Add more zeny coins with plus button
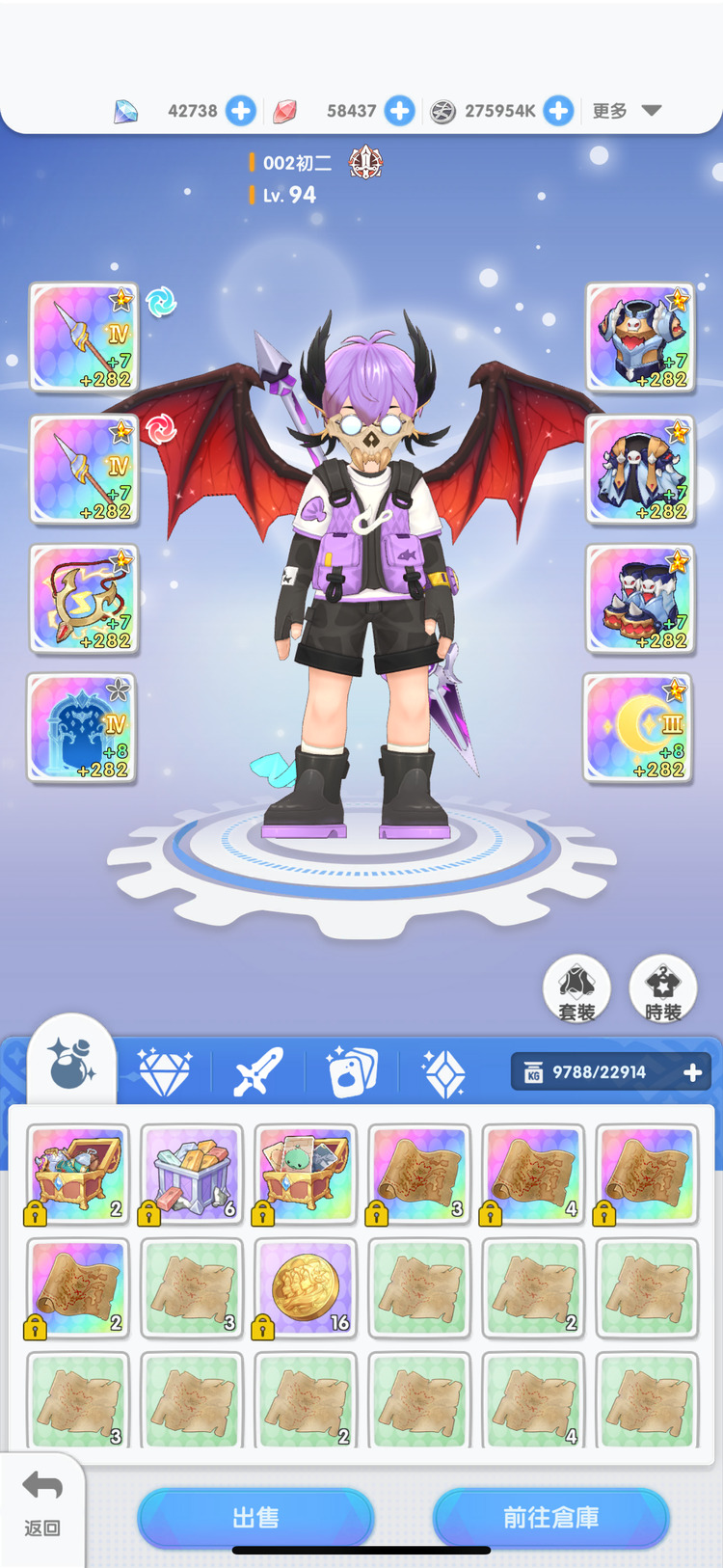 point(558,111)
